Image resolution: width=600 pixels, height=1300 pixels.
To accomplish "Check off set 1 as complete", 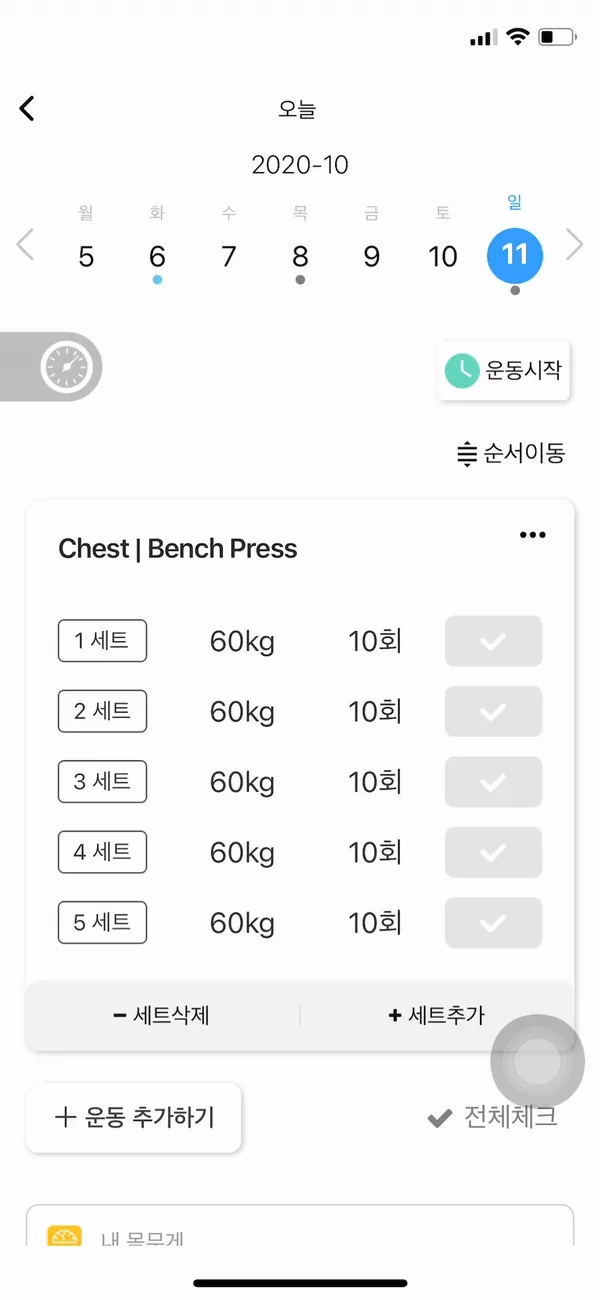I will 493,641.
